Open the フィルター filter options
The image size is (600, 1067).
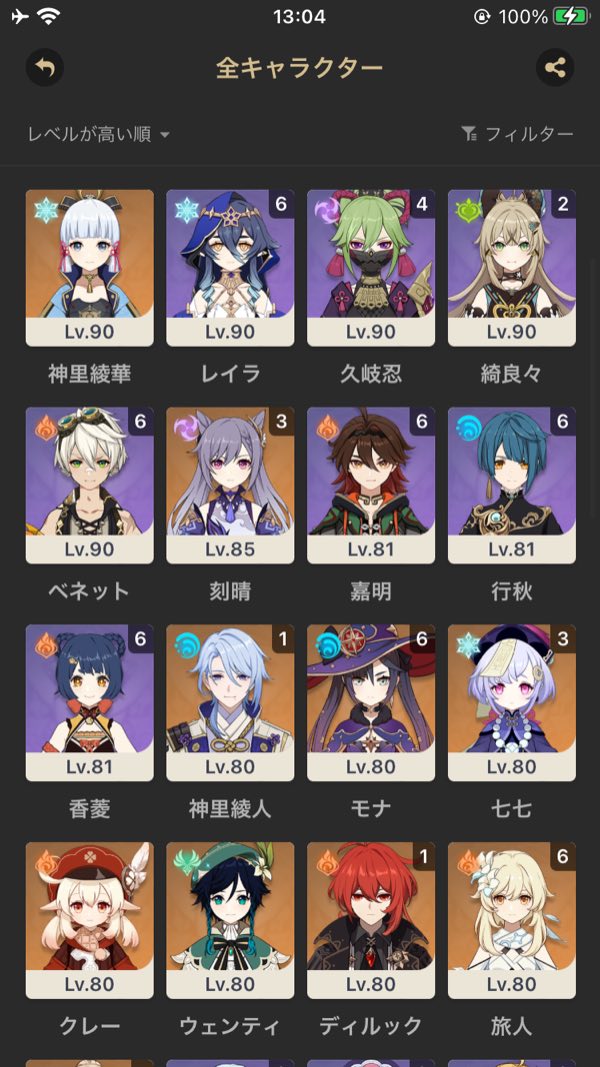(x=517, y=134)
